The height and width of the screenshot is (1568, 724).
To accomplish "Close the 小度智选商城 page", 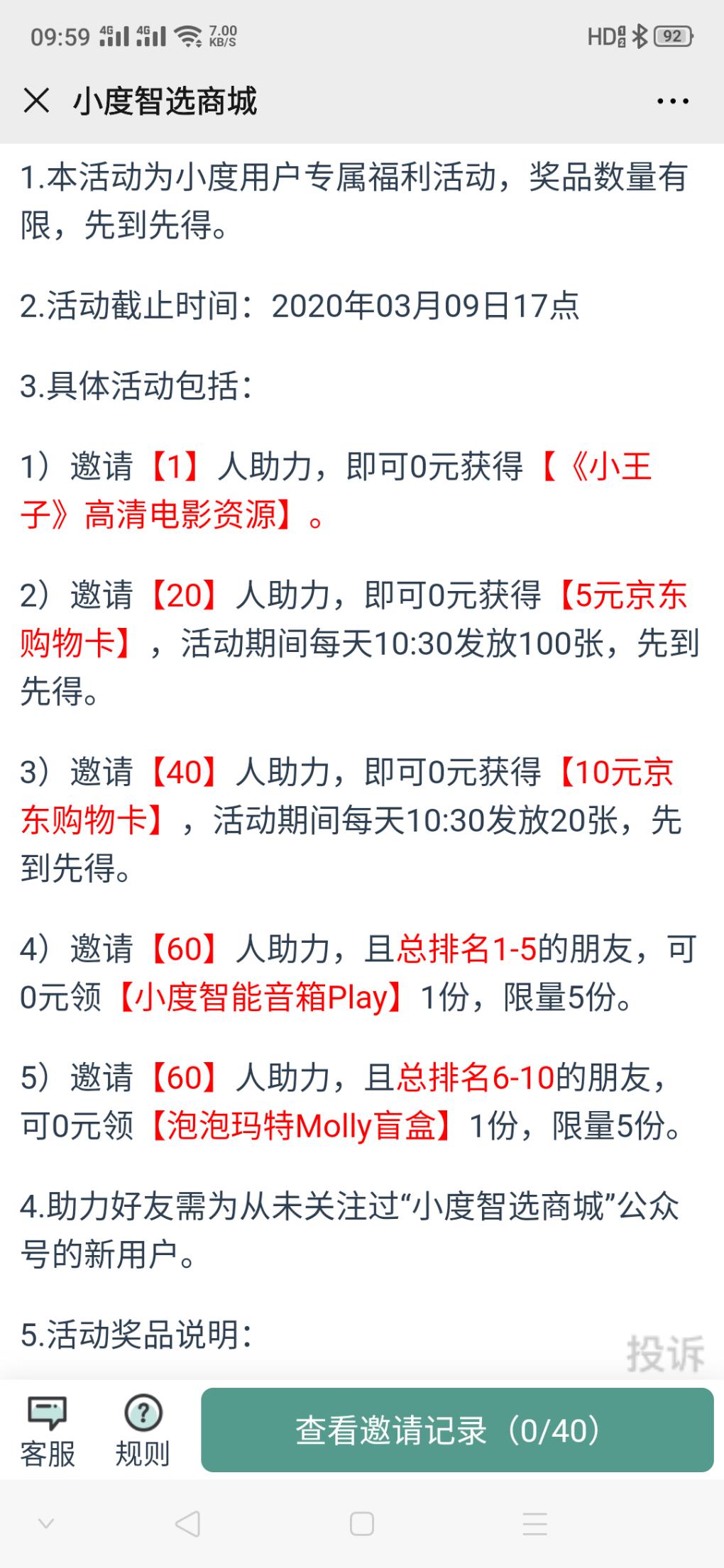I will tap(36, 100).
